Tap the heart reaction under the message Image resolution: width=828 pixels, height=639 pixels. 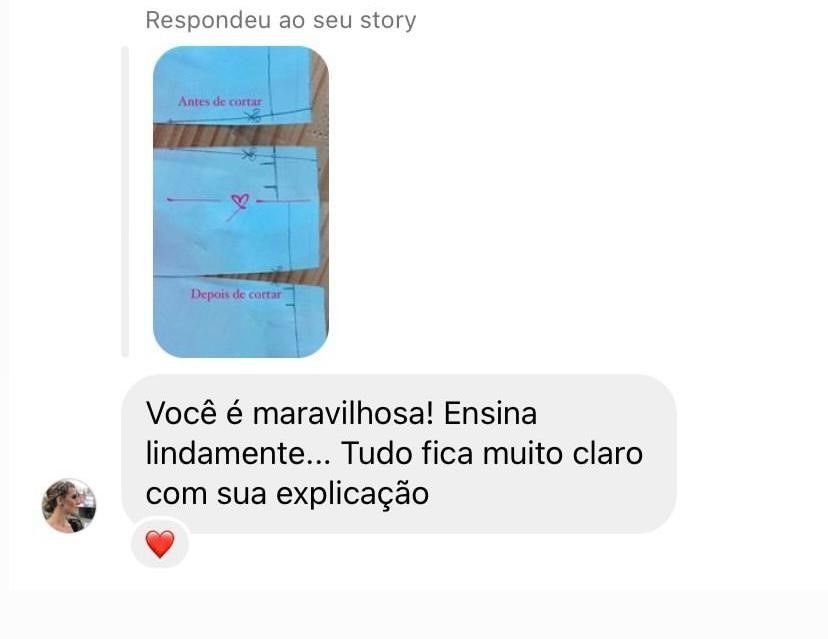coord(160,544)
